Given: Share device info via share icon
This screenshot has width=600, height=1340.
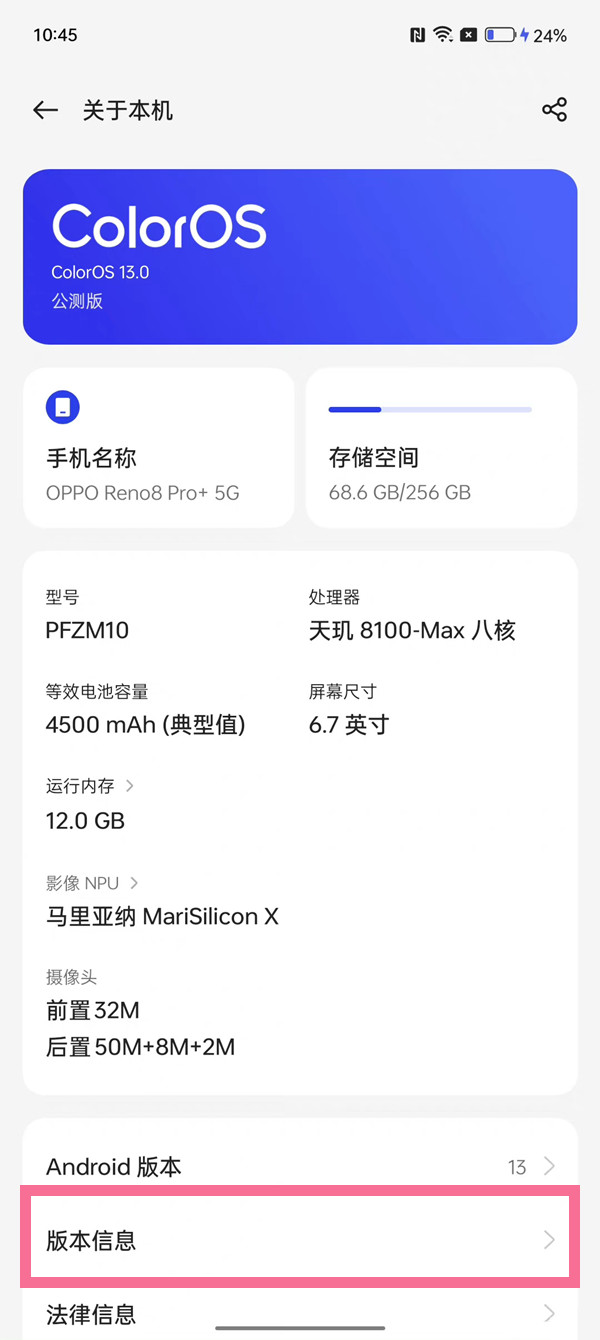Looking at the screenshot, I should coord(554,110).
